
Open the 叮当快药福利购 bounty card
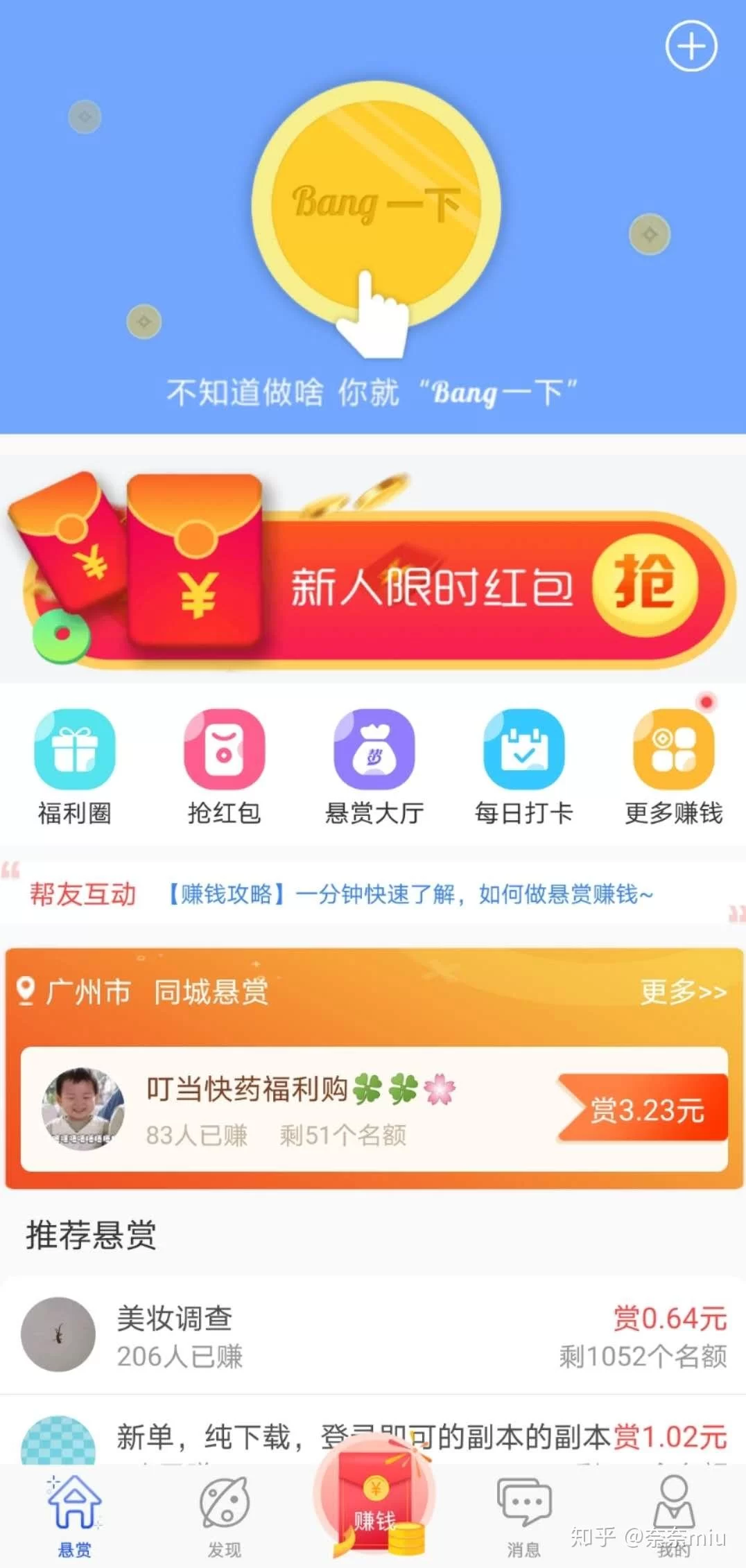coord(374,1109)
